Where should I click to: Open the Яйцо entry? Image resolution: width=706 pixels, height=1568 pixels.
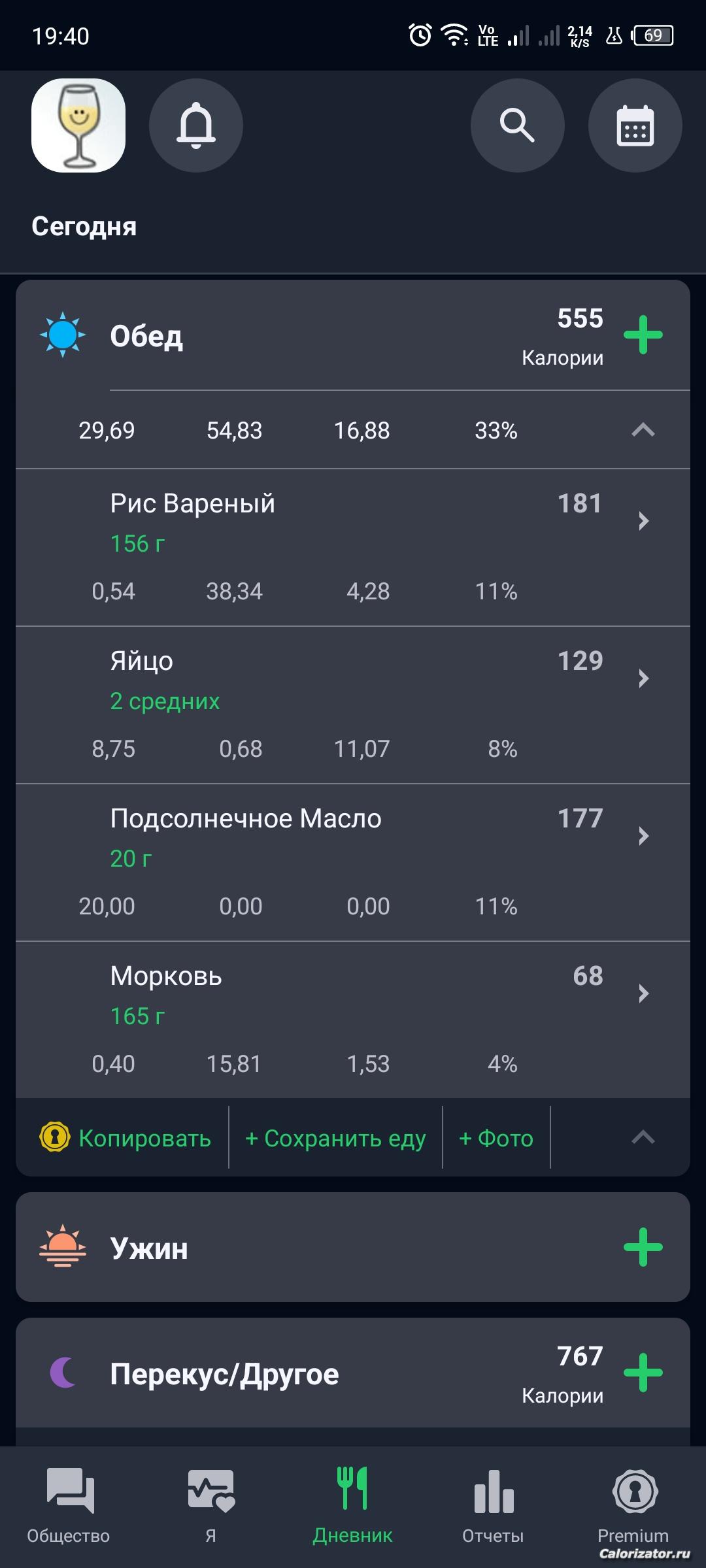click(353, 678)
